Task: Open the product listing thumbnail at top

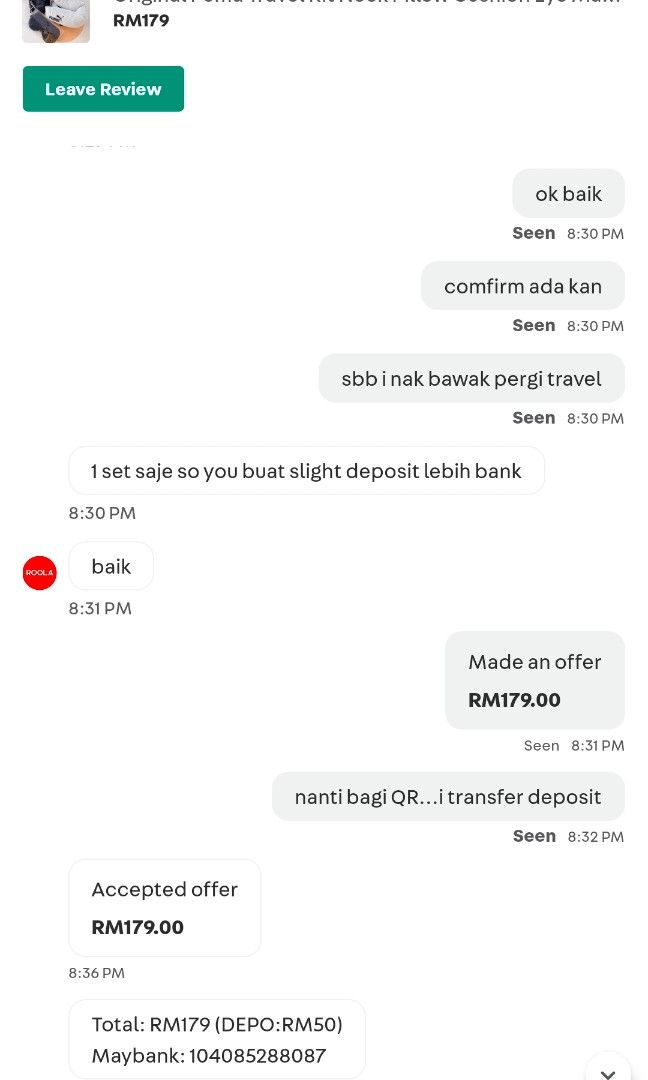Action: pos(56,21)
